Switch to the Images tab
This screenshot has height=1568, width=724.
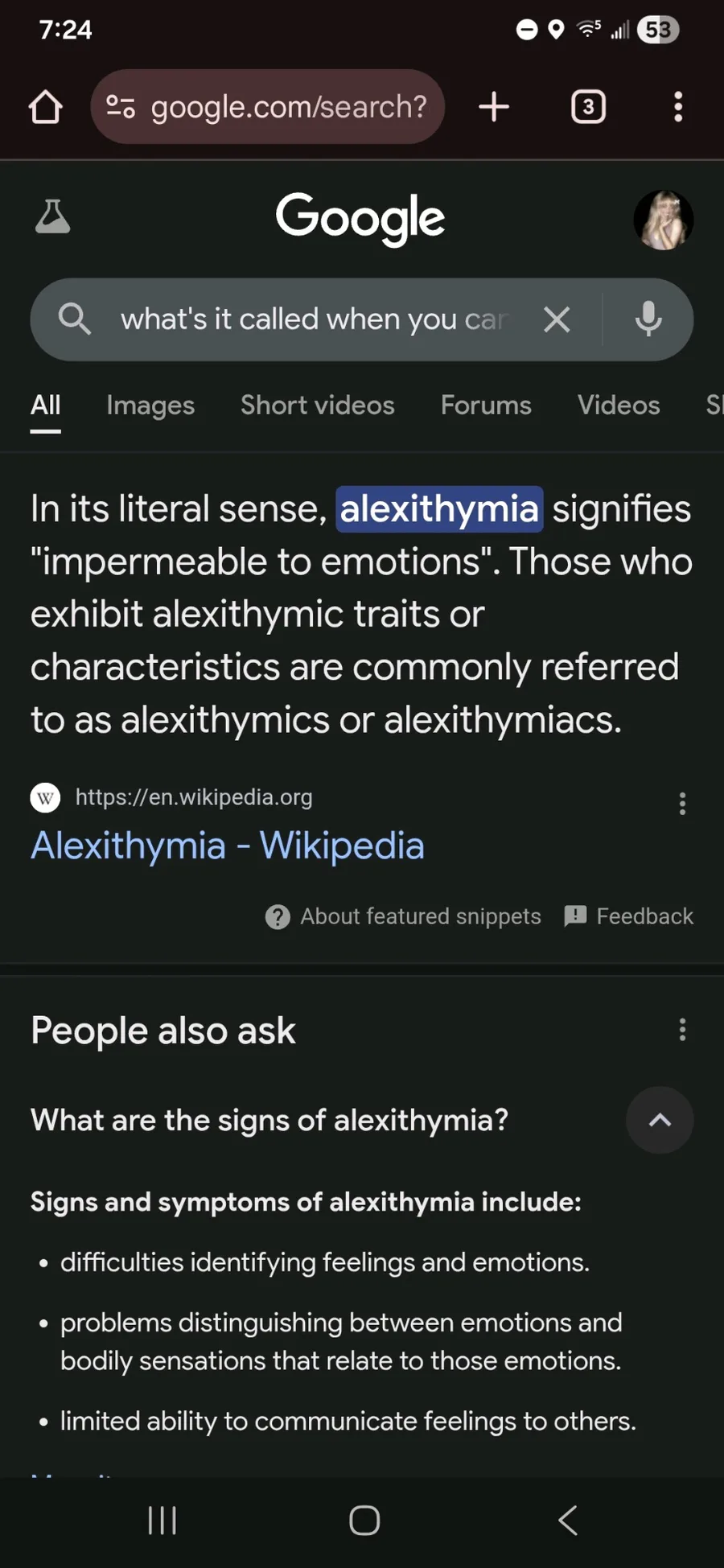pos(150,405)
